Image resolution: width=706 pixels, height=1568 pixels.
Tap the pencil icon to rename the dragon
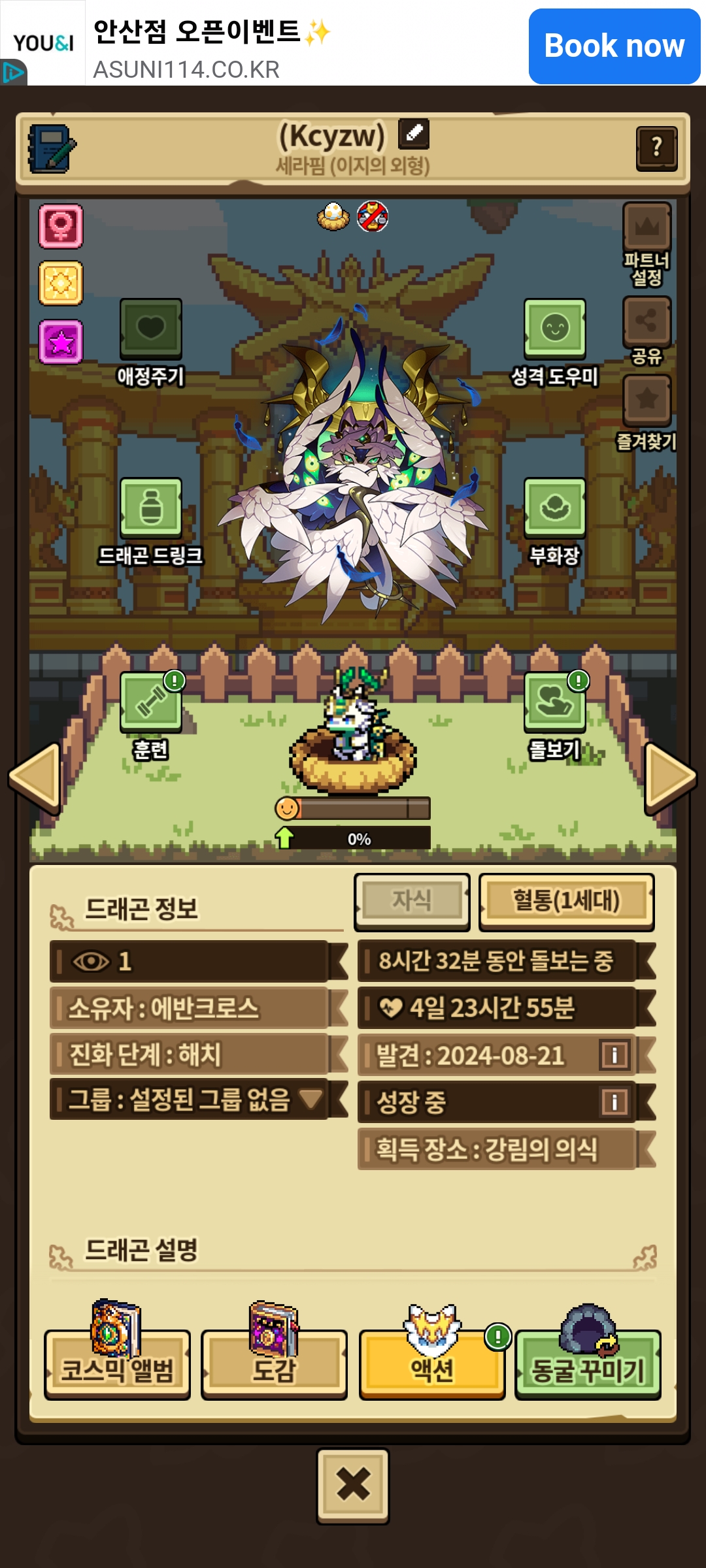point(414,134)
